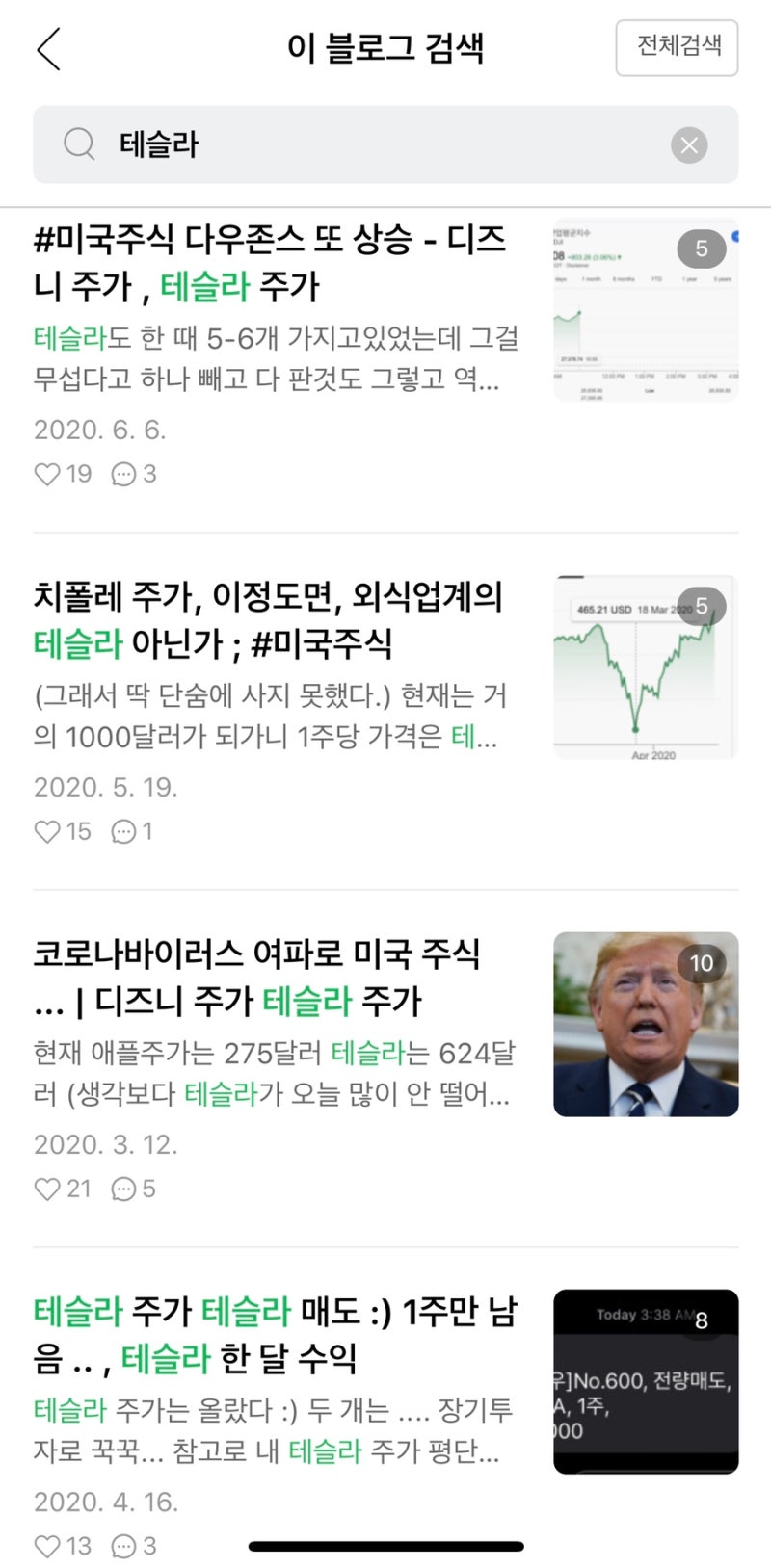Screen dimensions: 771x1568
Task: Like the 치폴레 주가 post
Action: pyautogui.click(x=48, y=830)
